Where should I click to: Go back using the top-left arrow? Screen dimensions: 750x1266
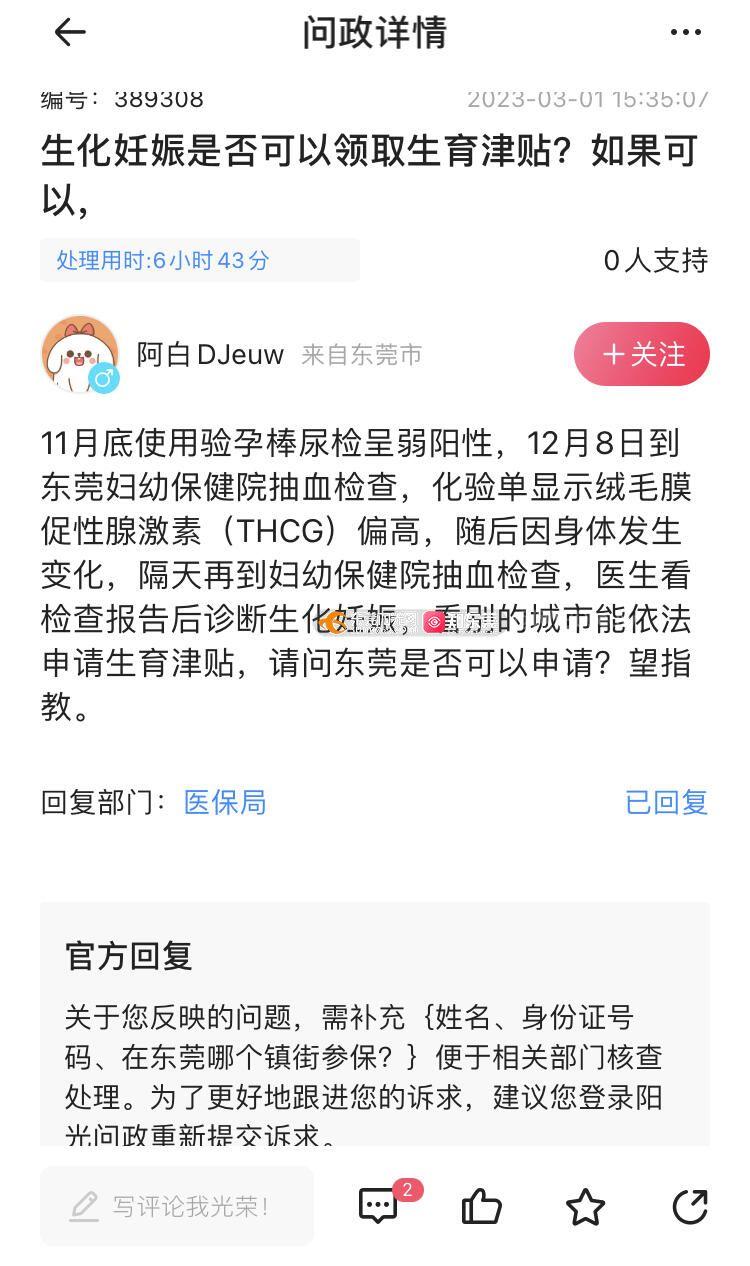[x=70, y=33]
